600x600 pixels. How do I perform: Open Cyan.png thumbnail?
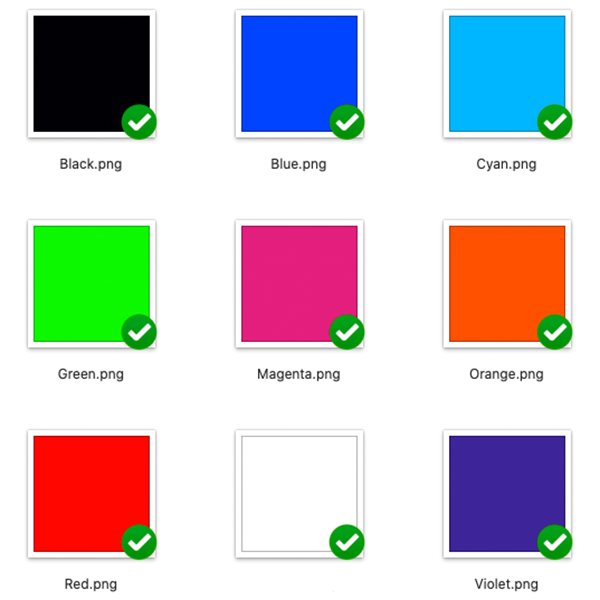tap(507, 73)
